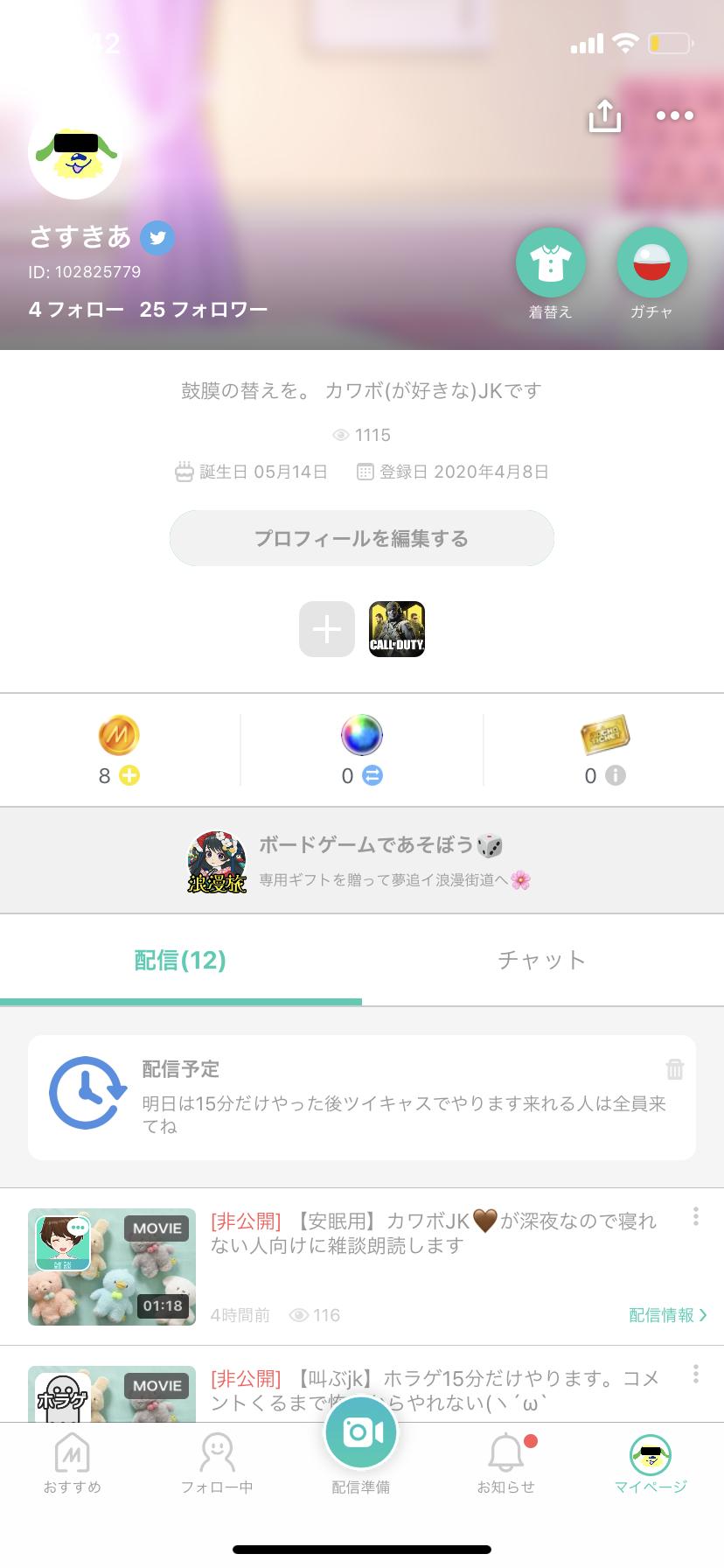Screen dimensions: 724x1568
Task: Open more options for the 安眠用 movie
Action: [x=695, y=1215]
